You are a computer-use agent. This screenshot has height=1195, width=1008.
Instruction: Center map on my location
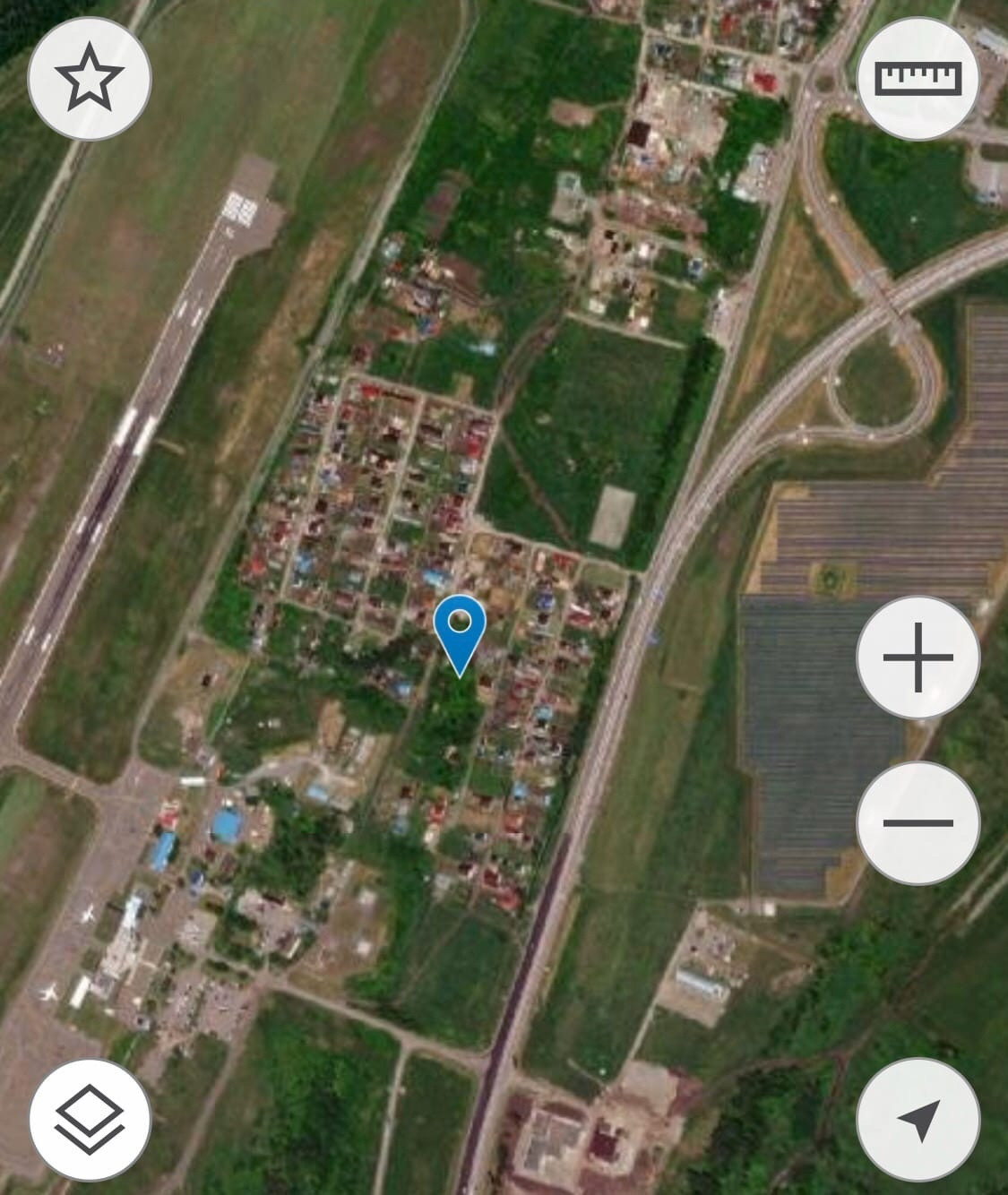click(918, 1119)
